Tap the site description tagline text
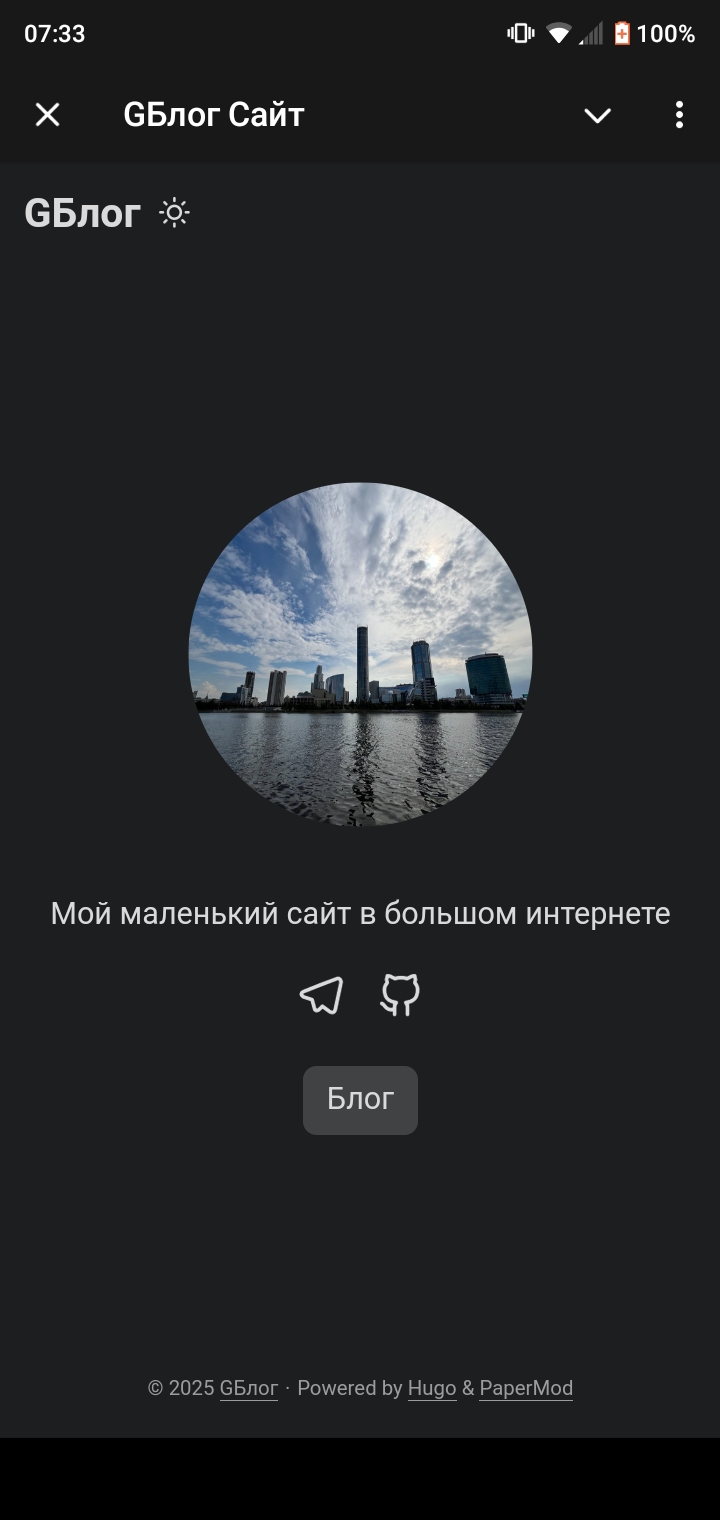720x1520 pixels. pyautogui.click(x=360, y=912)
